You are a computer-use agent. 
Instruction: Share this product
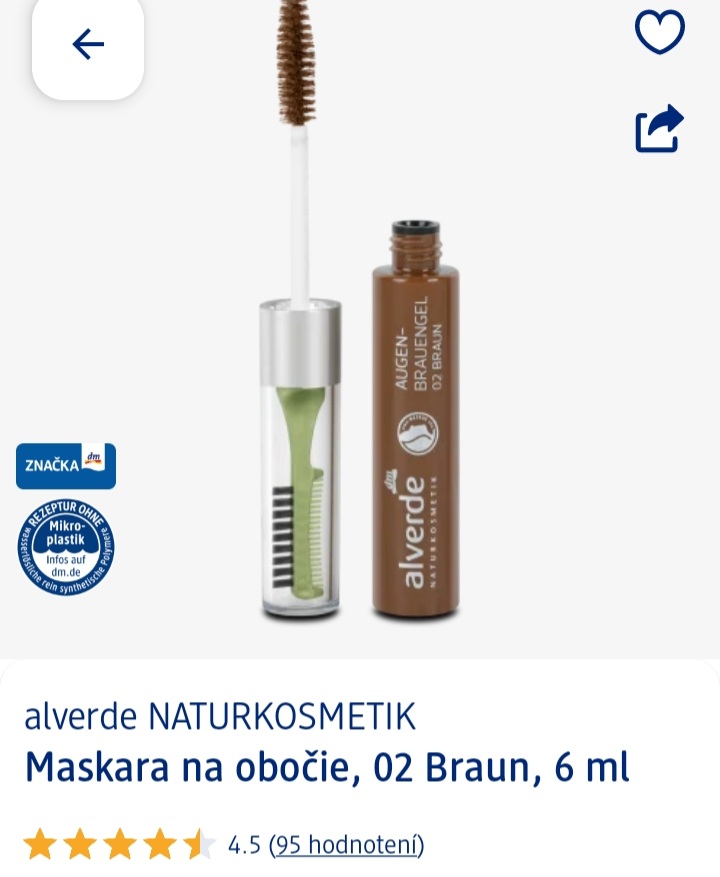coord(659,129)
